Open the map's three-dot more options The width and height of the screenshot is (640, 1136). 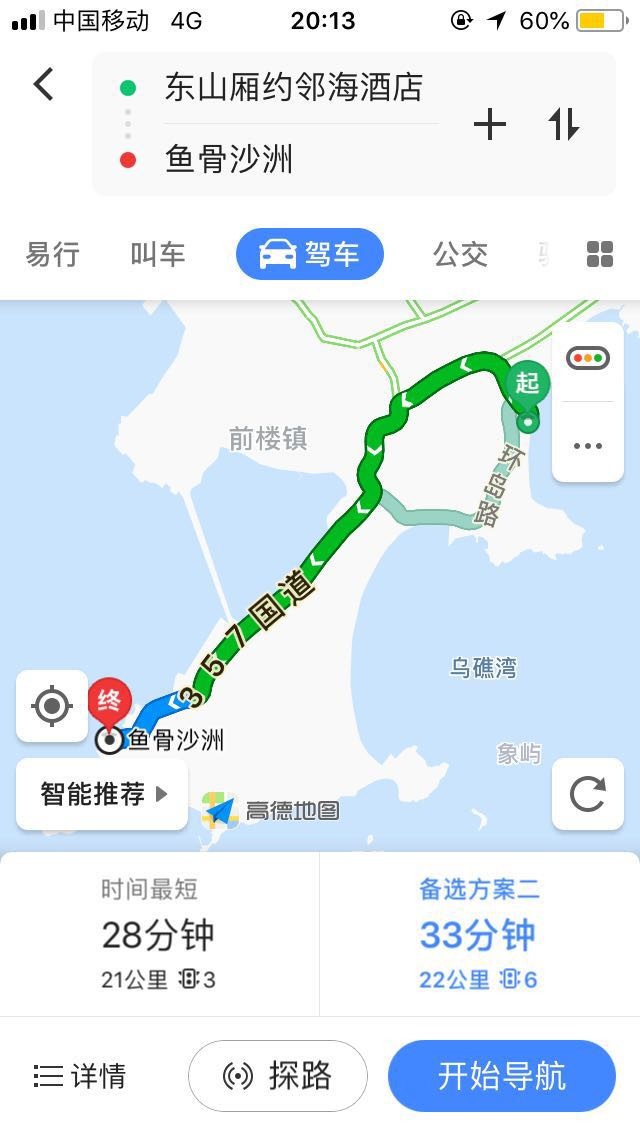pyautogui.click(x=588, y=446)
